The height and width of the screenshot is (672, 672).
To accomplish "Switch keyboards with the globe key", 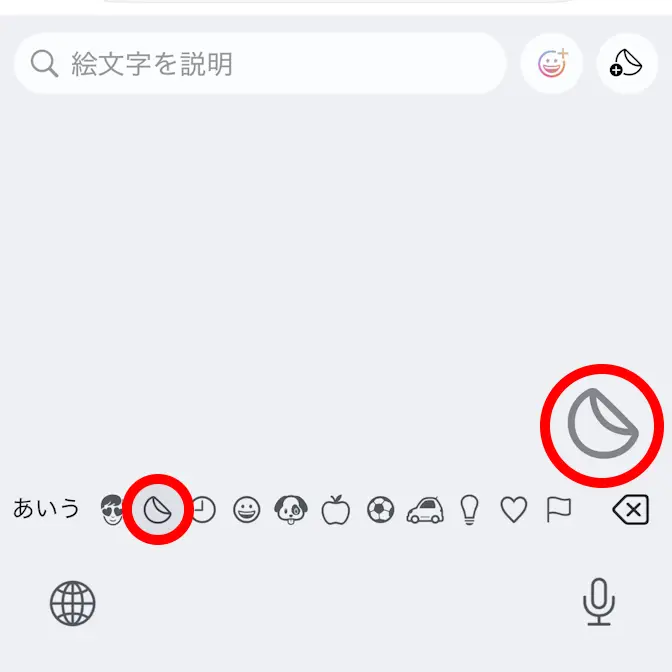I will pyautogui.click(x=73, y=604).
